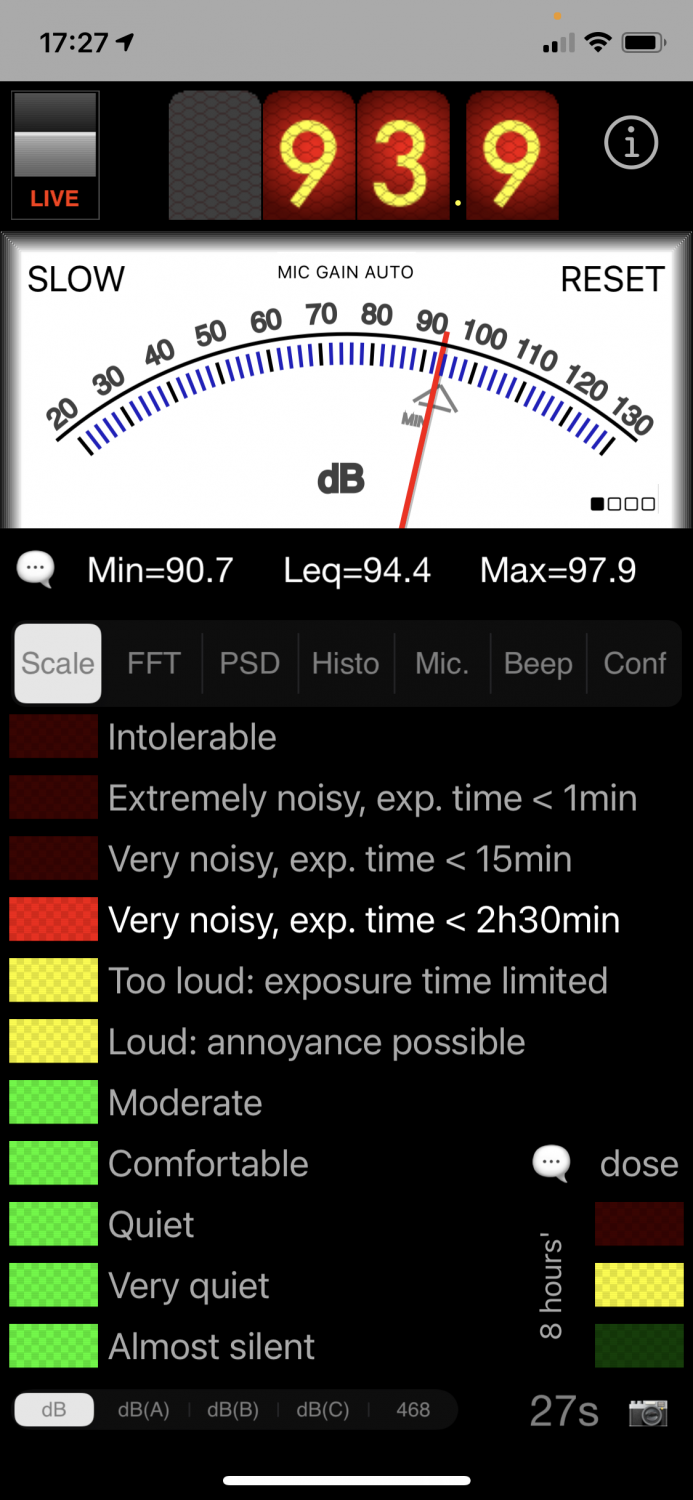This screenshot has height=1500, width=693.
Task: Switch to the FFT tab
Action: [x=154, y=663]
